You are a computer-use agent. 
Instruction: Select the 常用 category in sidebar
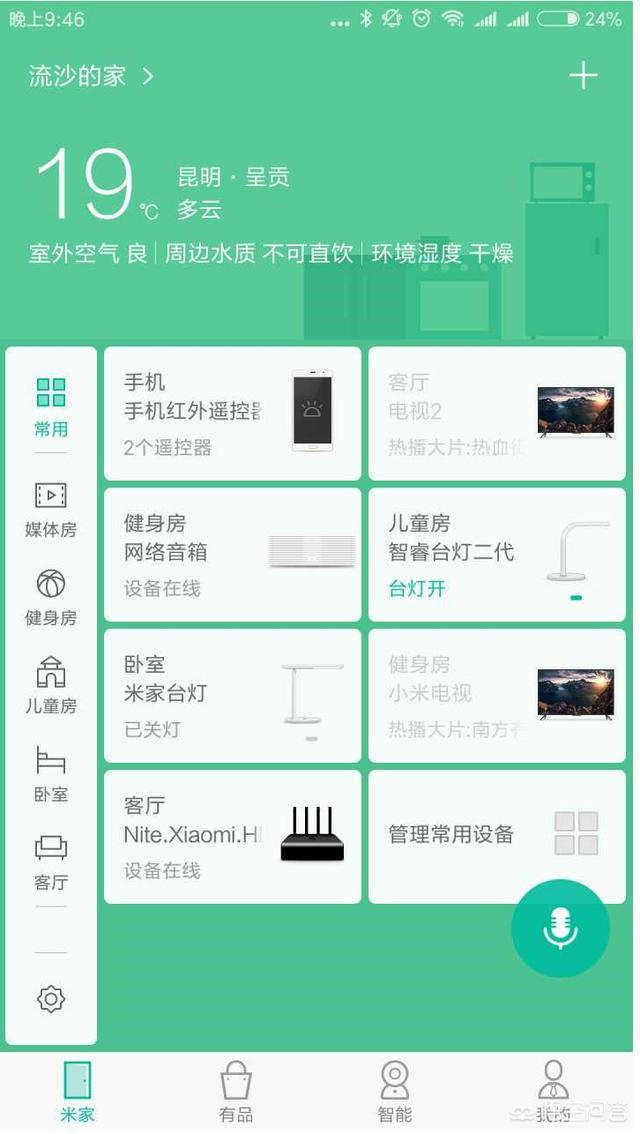point(51,407)
